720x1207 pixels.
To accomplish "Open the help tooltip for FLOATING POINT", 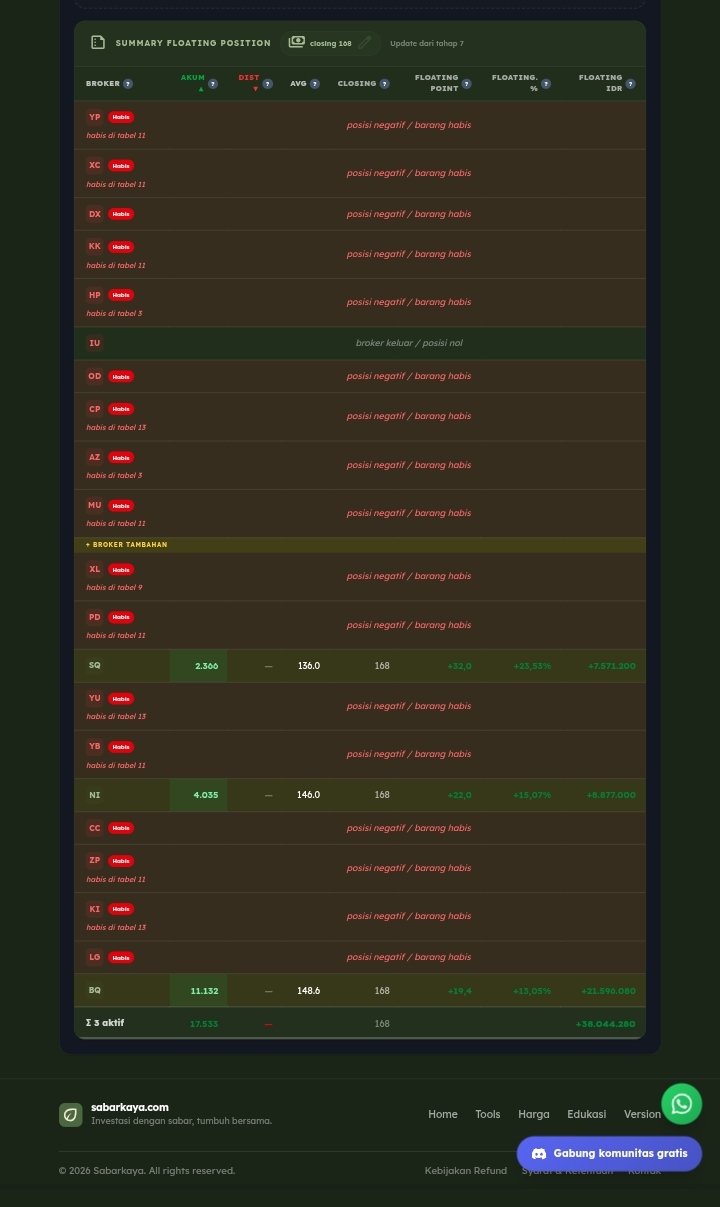I will (467, 84).
